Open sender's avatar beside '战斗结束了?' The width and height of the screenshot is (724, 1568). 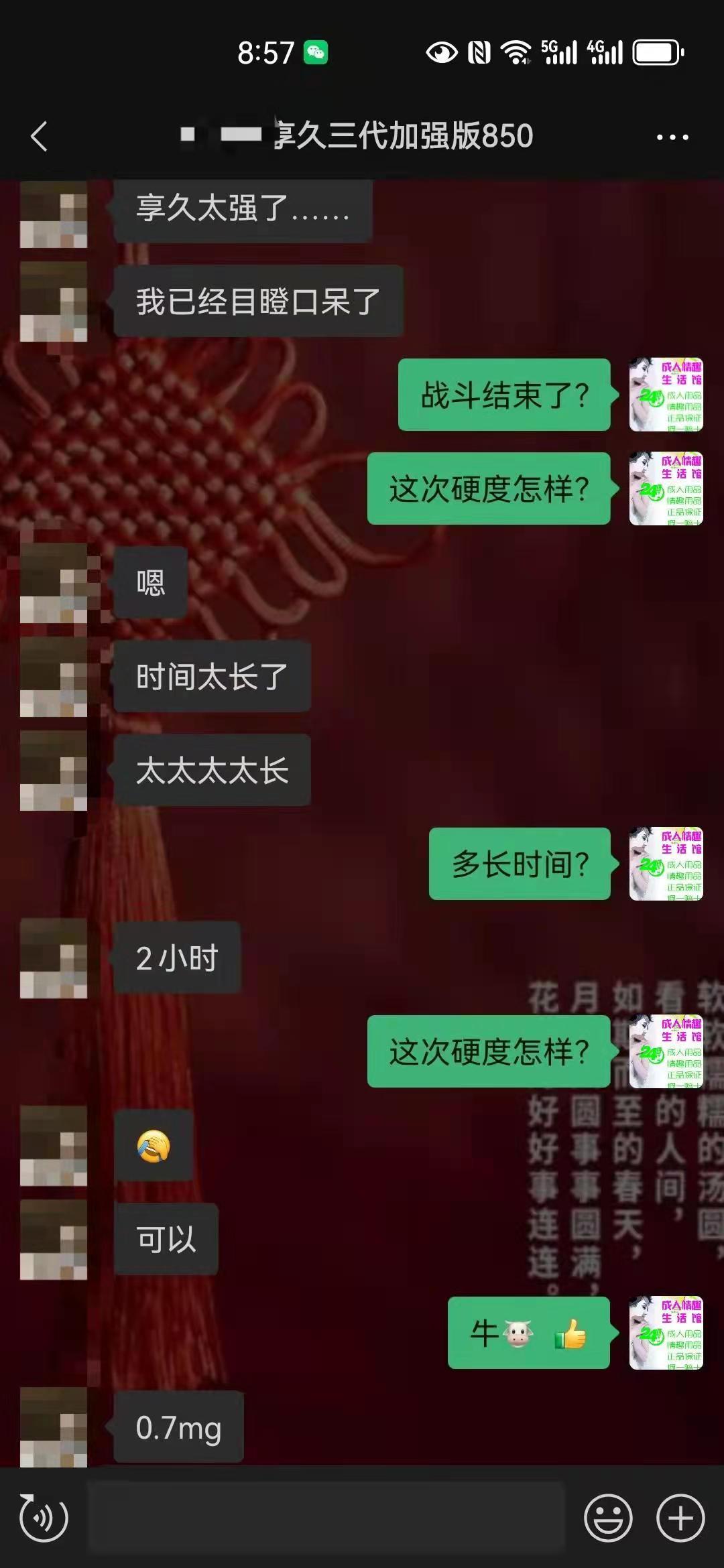(666, 395)
